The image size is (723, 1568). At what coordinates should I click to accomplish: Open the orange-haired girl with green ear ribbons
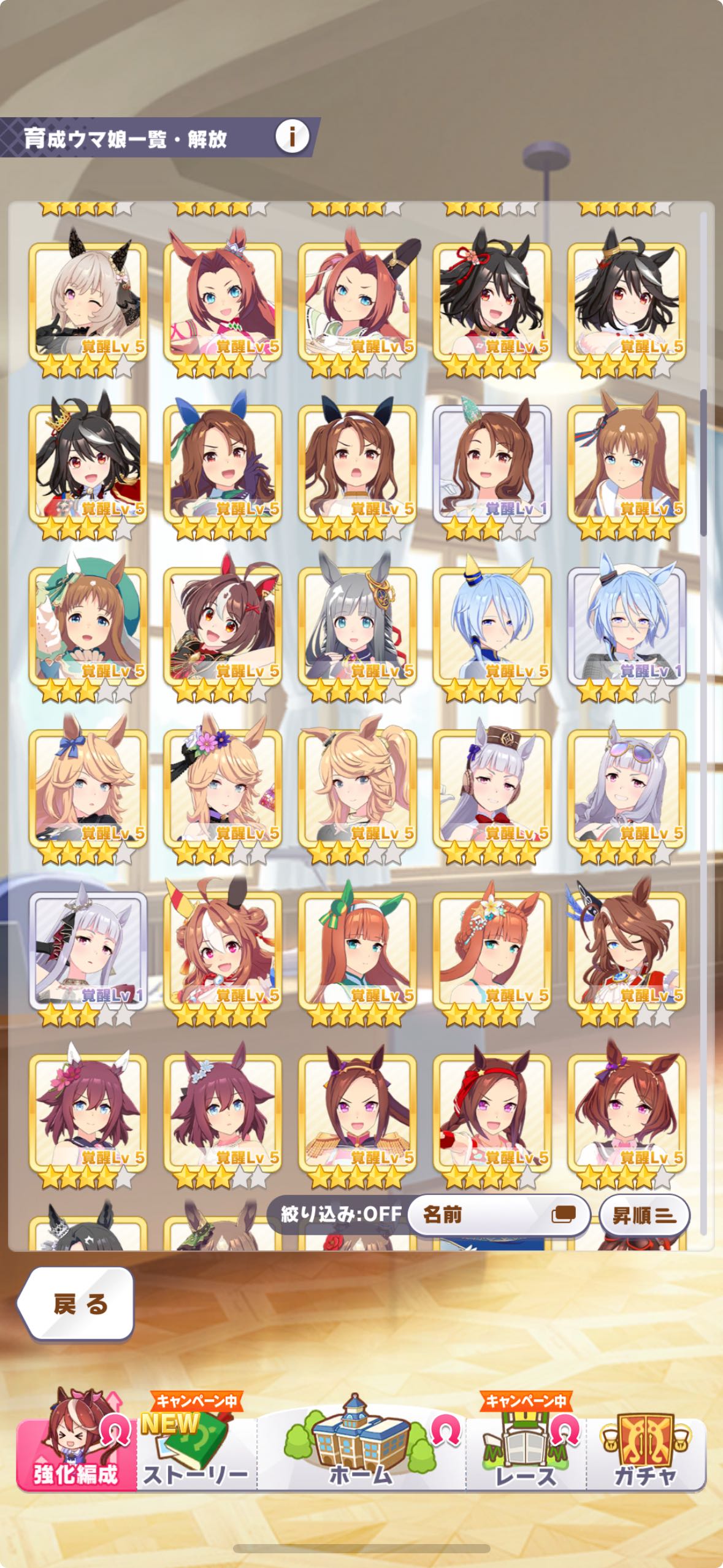[x=357, y=950]
